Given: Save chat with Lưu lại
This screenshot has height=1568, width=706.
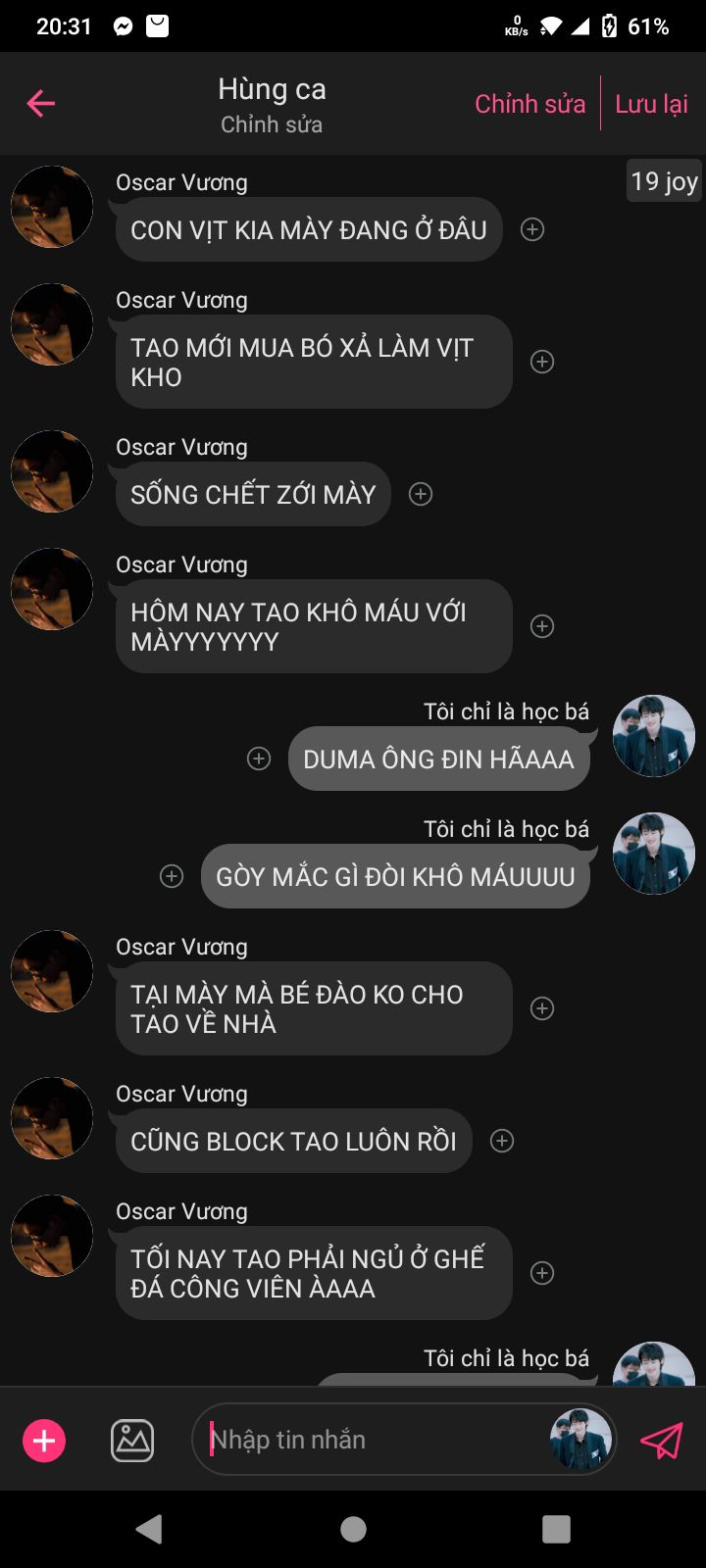Looking at the screenshot, I should coord(651,104).
